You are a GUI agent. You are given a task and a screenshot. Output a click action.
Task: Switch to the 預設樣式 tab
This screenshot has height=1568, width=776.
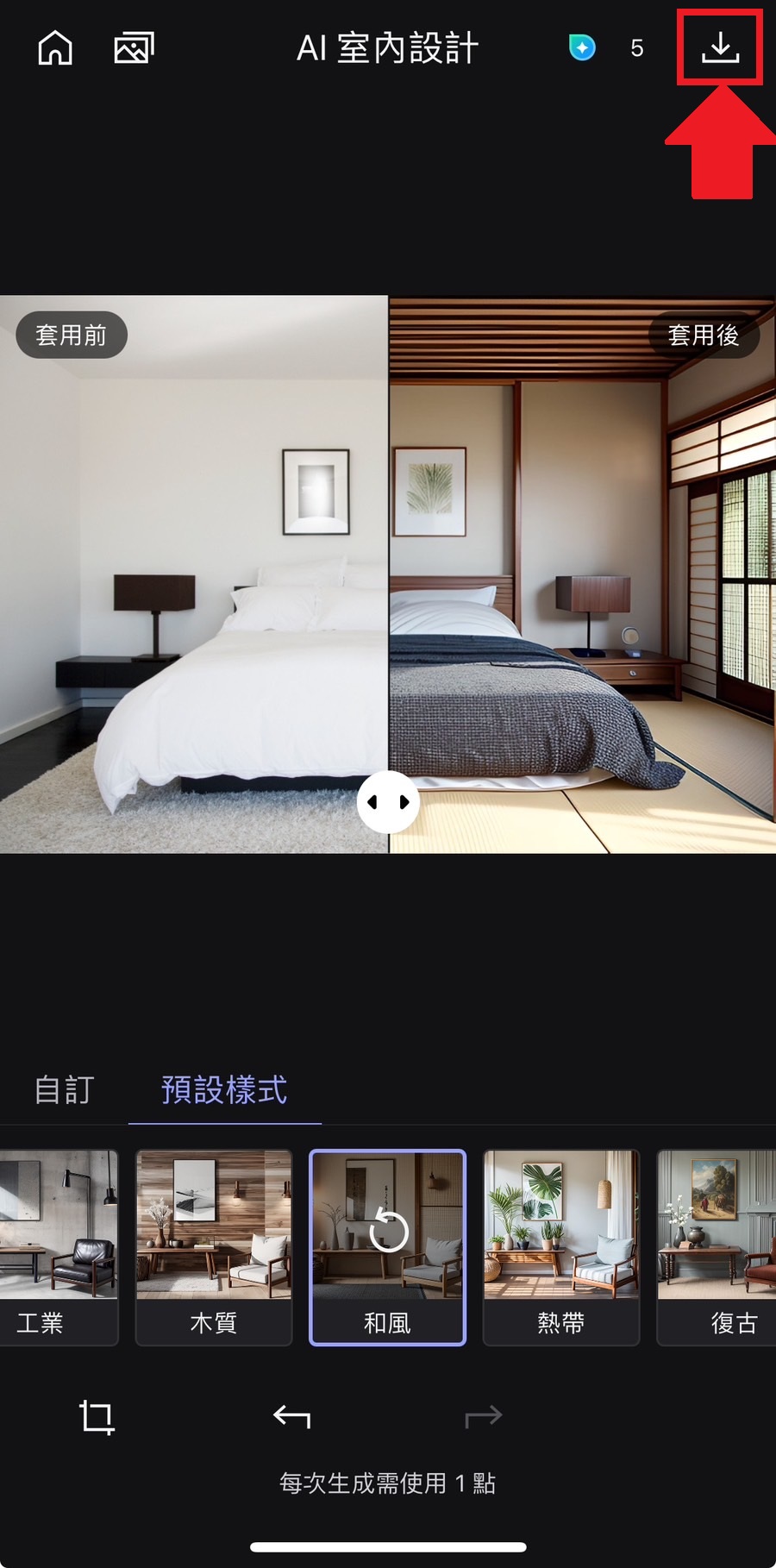[224, 1090]
